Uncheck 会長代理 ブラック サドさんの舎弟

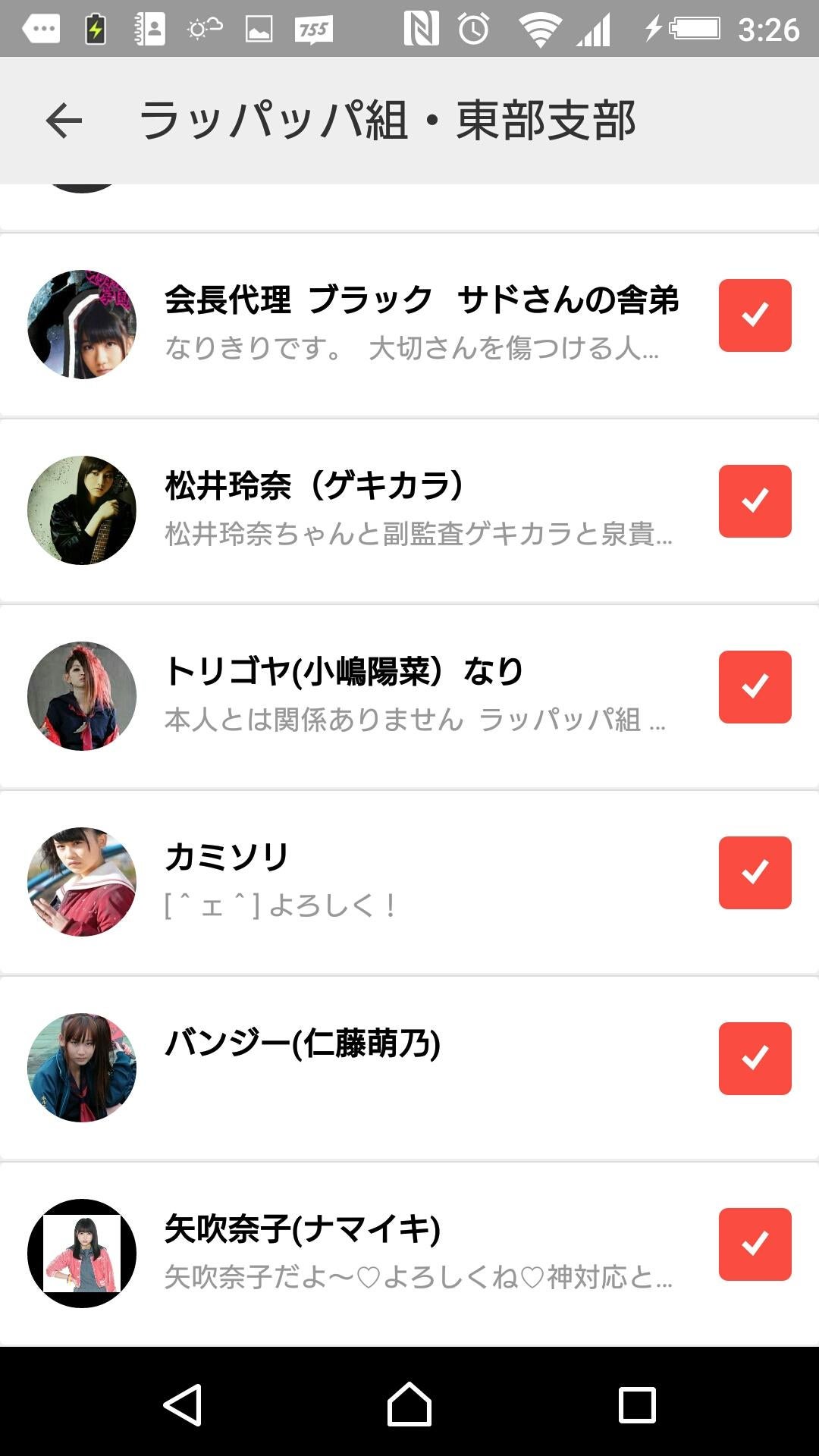click(755, 315)
